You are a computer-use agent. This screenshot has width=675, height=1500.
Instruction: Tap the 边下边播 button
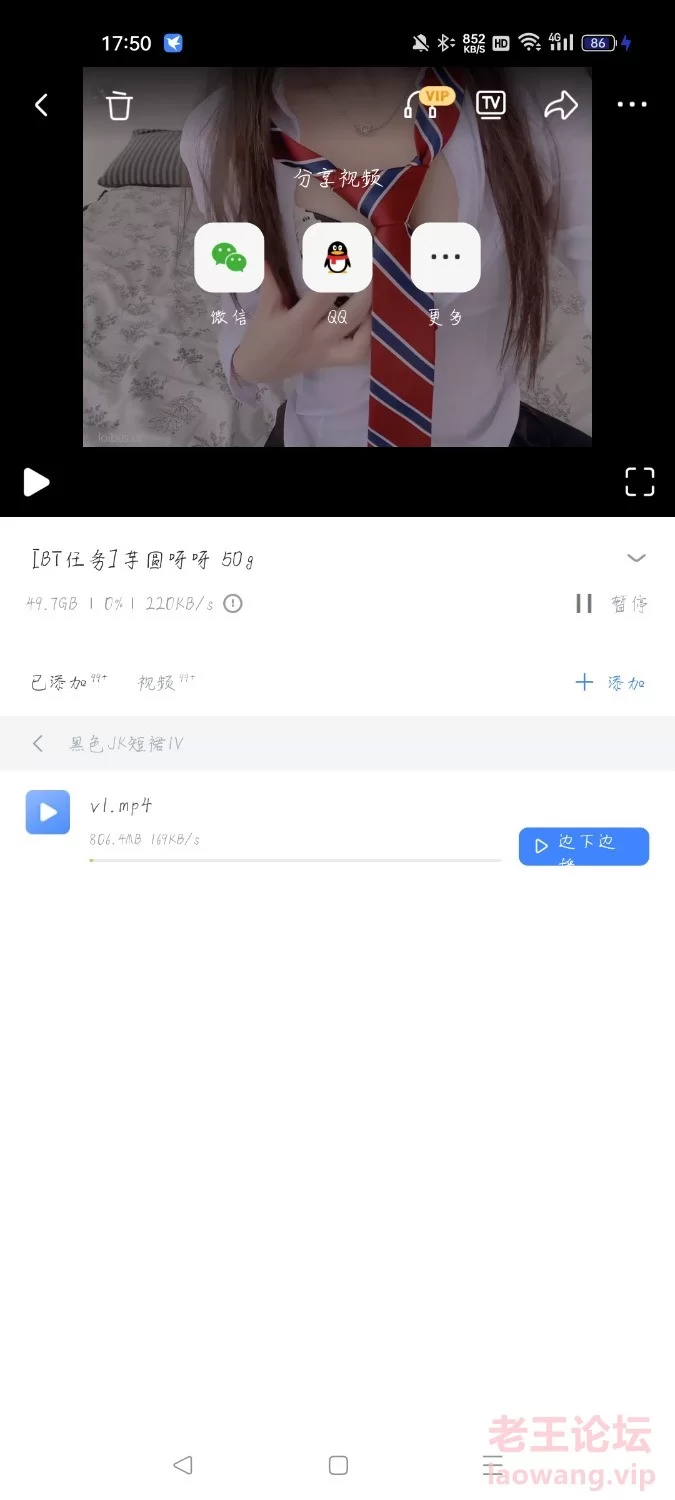(x=584, y=846)
